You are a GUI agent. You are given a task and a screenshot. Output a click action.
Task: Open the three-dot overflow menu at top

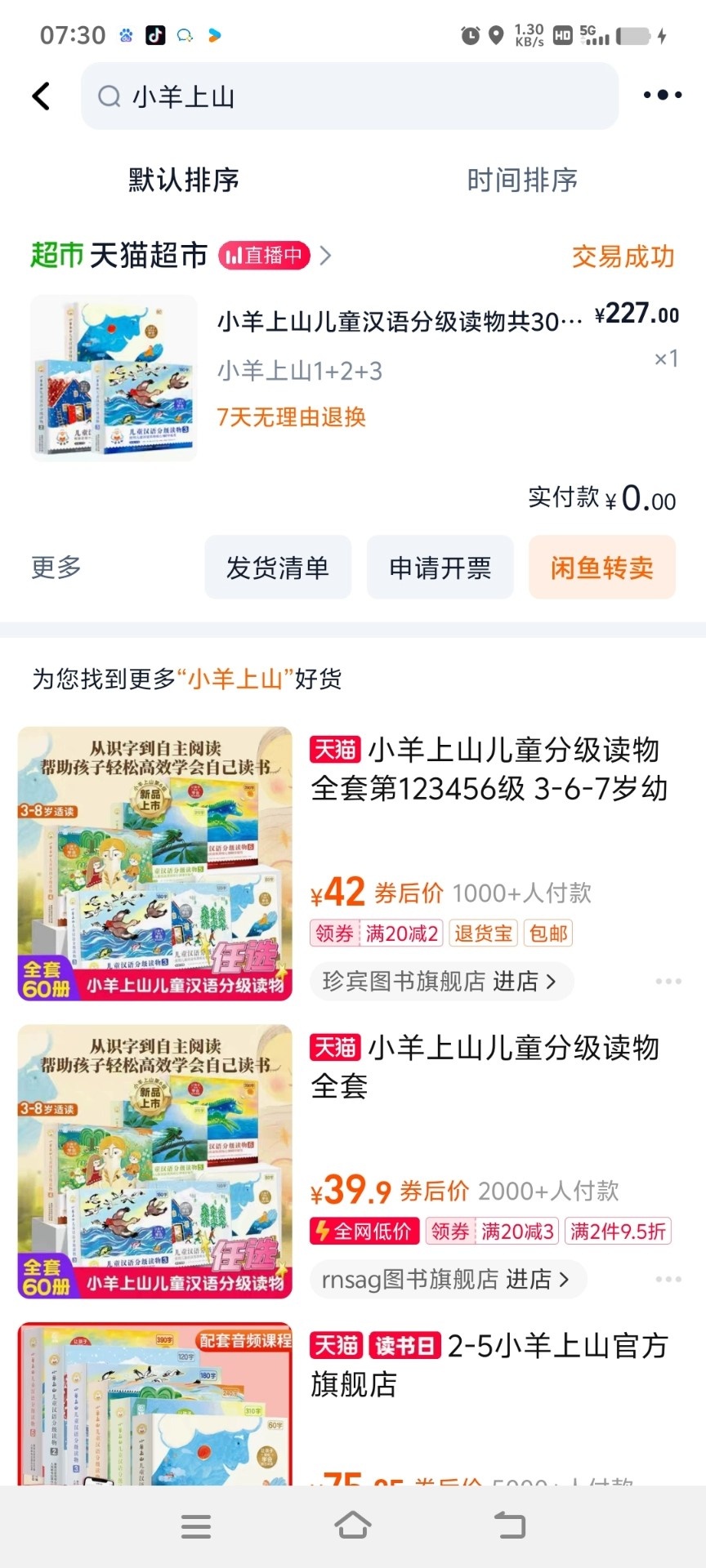[x=662, y=96]
